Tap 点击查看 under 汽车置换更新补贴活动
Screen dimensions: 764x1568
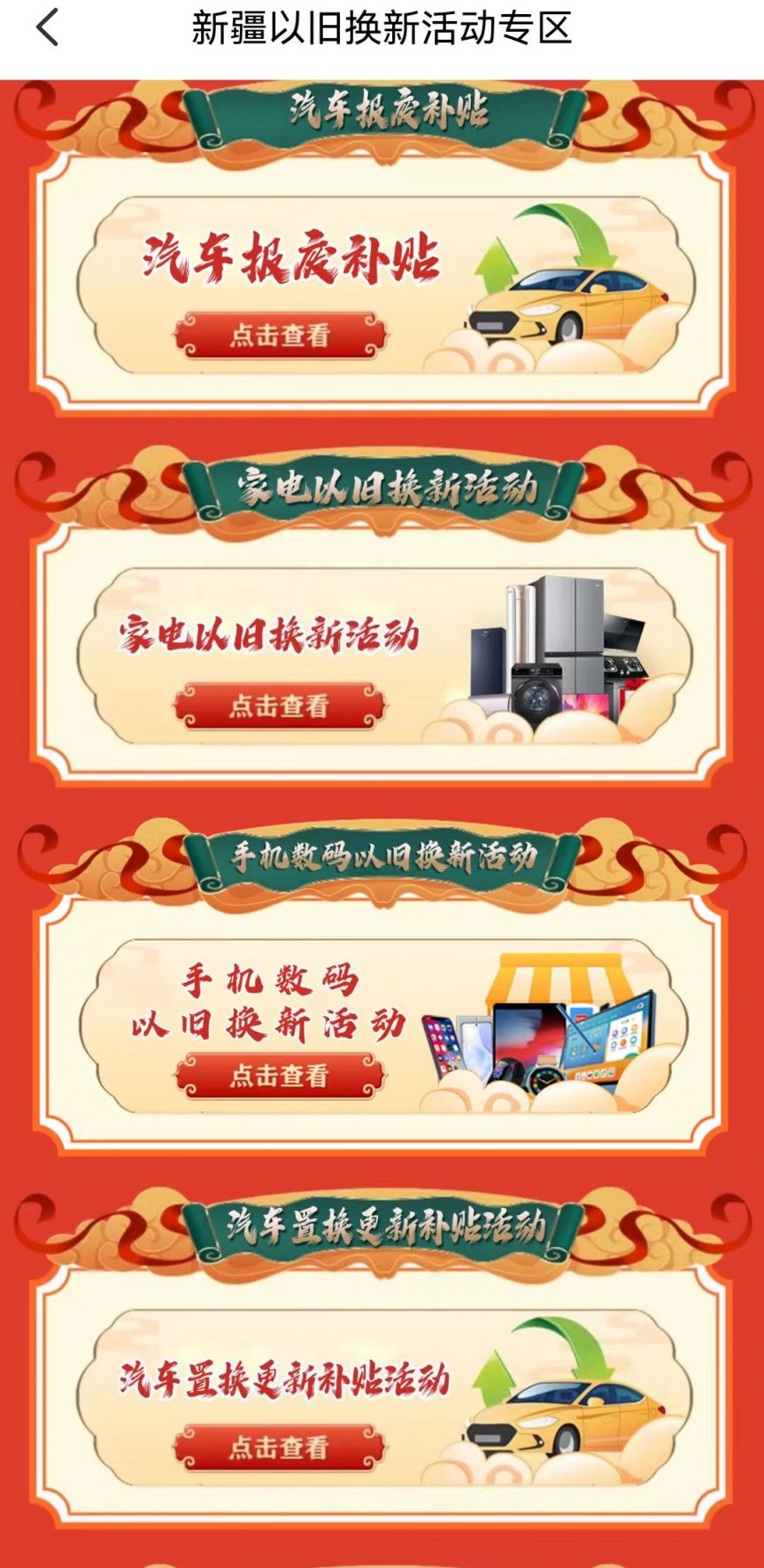pos(280,1448)
